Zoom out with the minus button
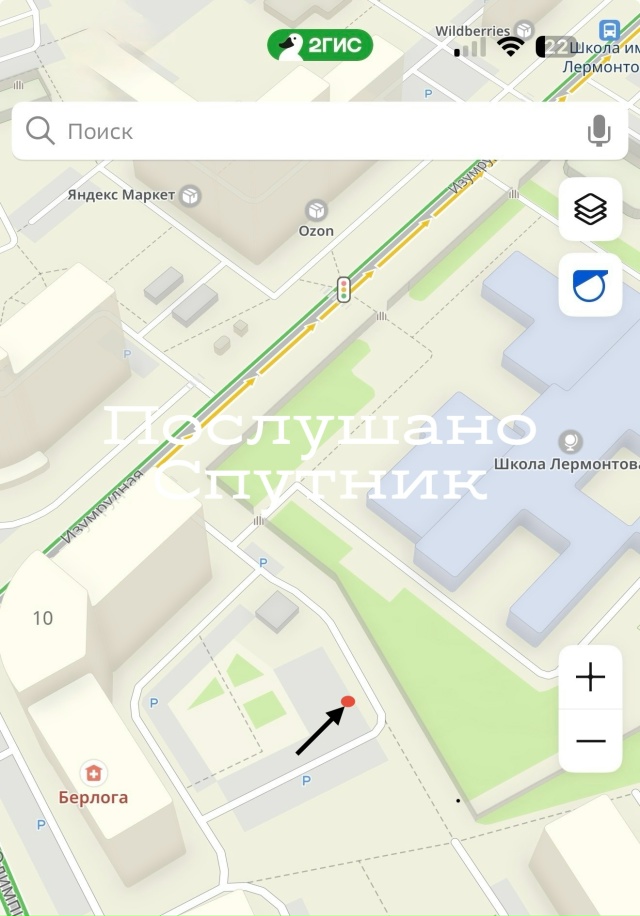 click(x=590, y=741)
